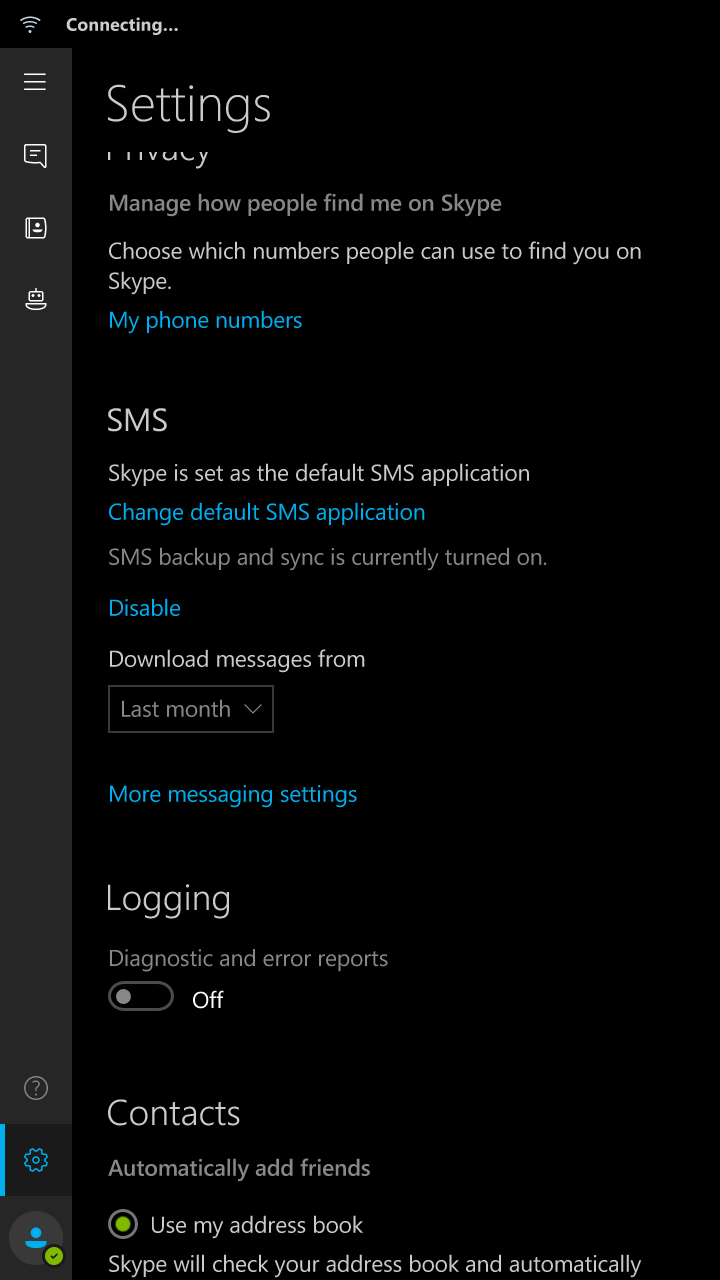Screen dimensions: 720x1280
Task: Go to recent conversations
Action: coord(35,155)
